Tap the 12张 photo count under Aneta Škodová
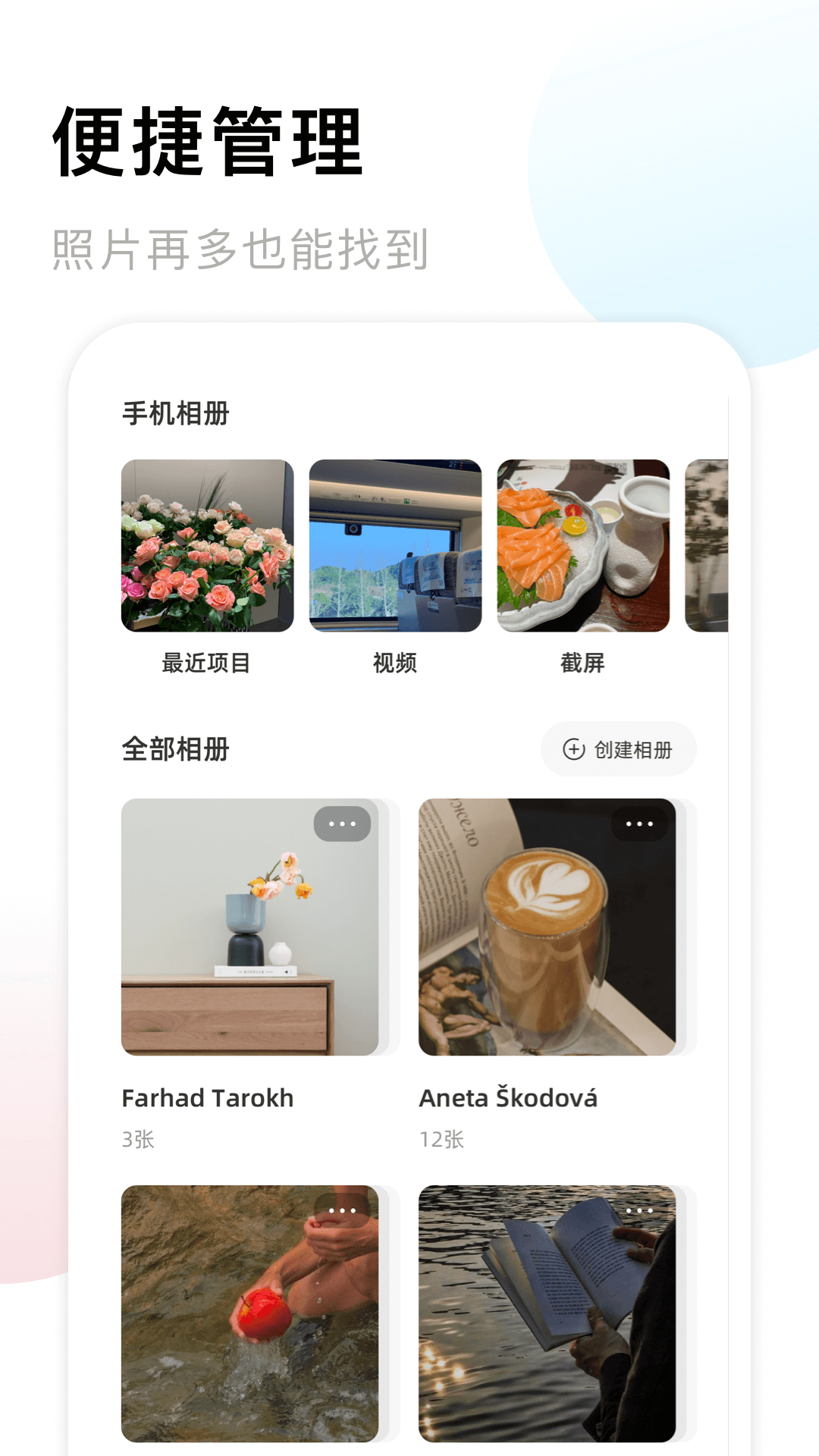The width and height of the screenshot is (819, 1456). pos(444,1139)
